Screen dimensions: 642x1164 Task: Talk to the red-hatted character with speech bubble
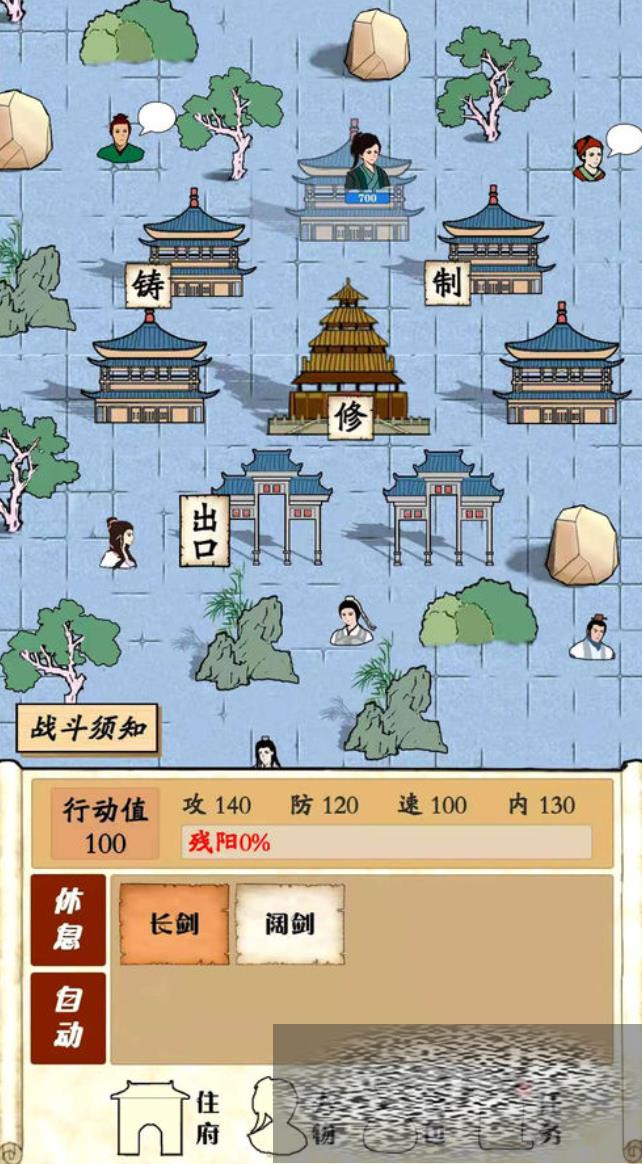(x=589, y=159)
